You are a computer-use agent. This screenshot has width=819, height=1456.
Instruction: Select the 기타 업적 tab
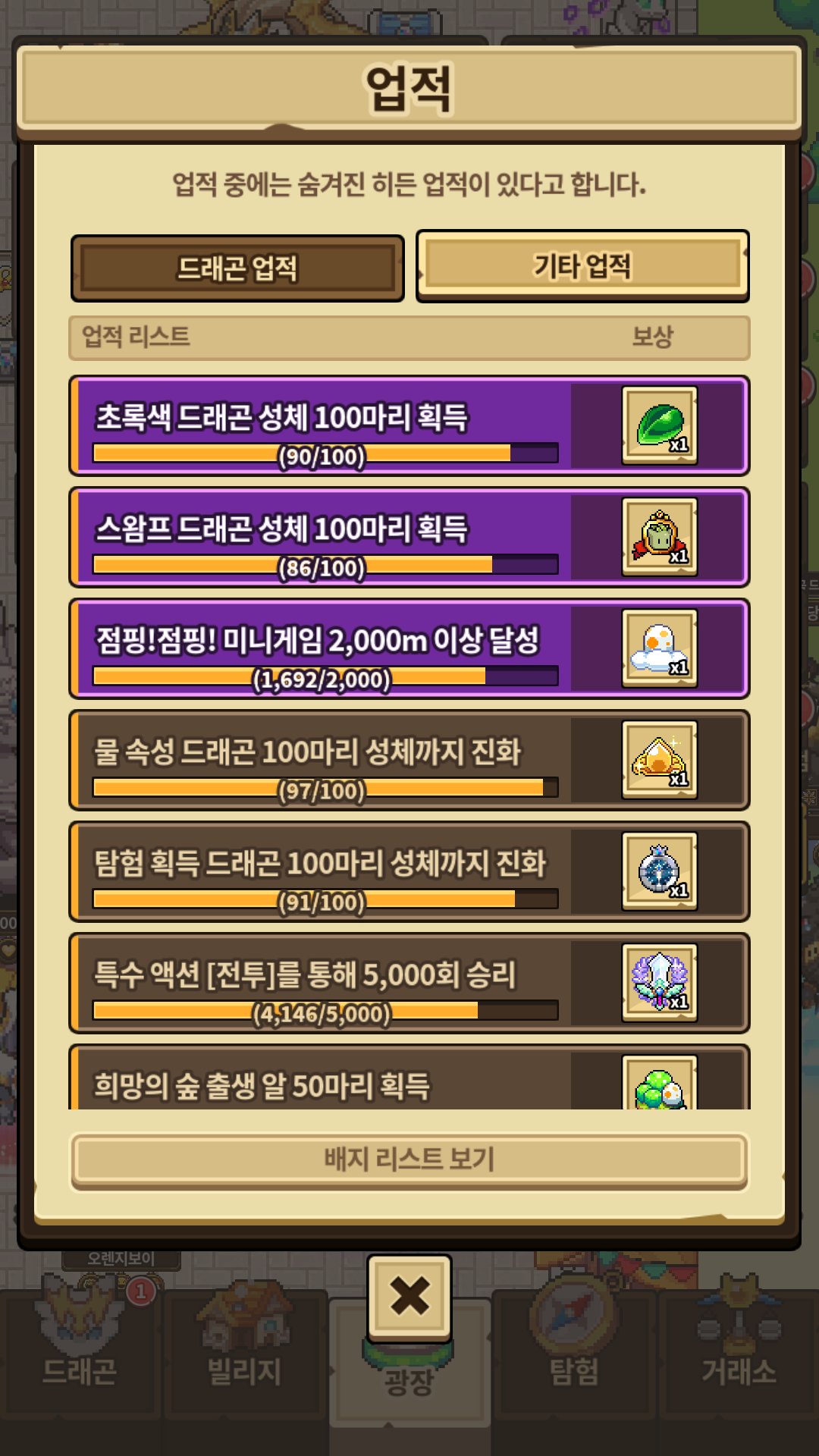pos(582,265)
